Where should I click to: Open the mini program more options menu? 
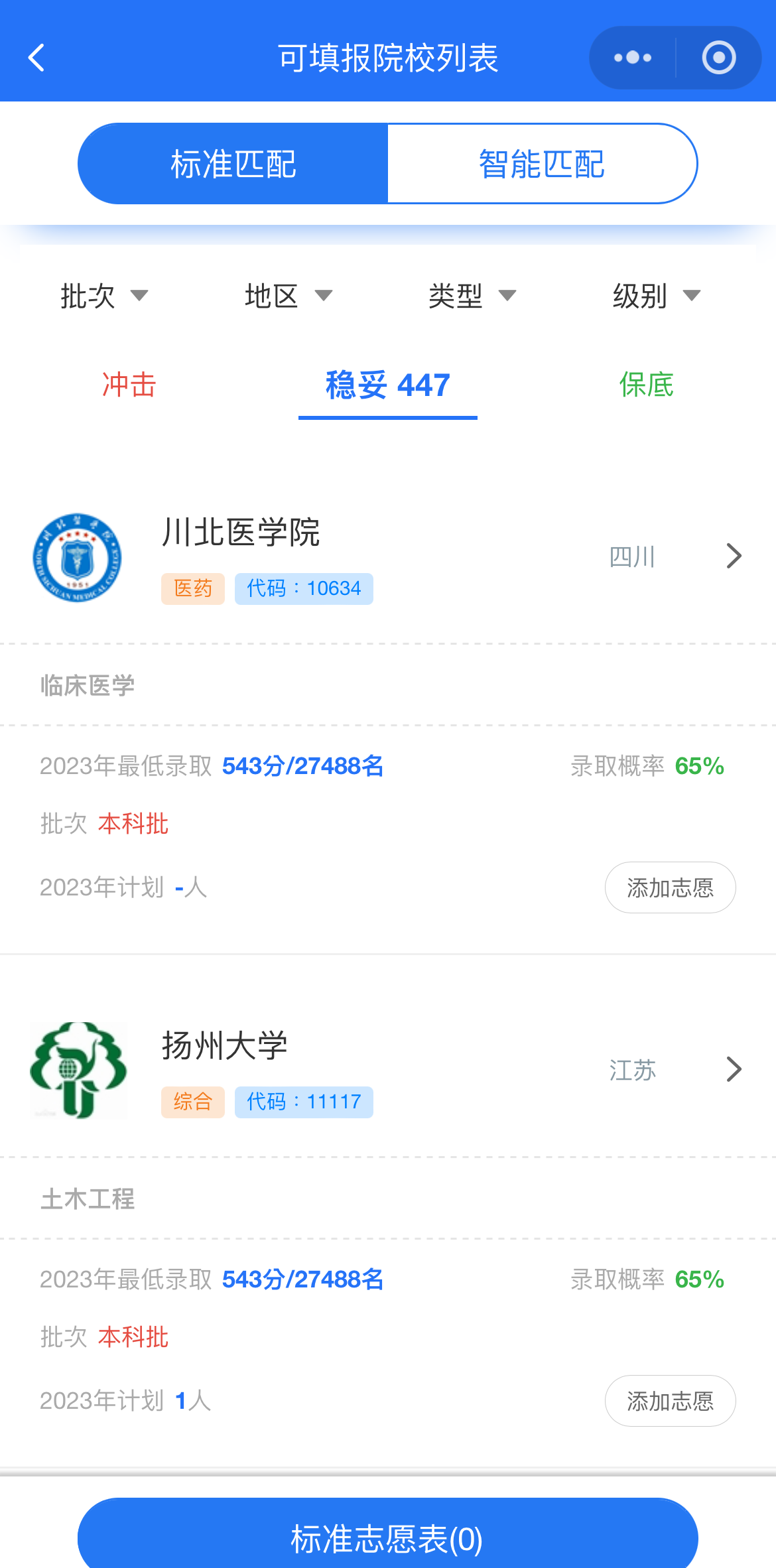(632, 58)
